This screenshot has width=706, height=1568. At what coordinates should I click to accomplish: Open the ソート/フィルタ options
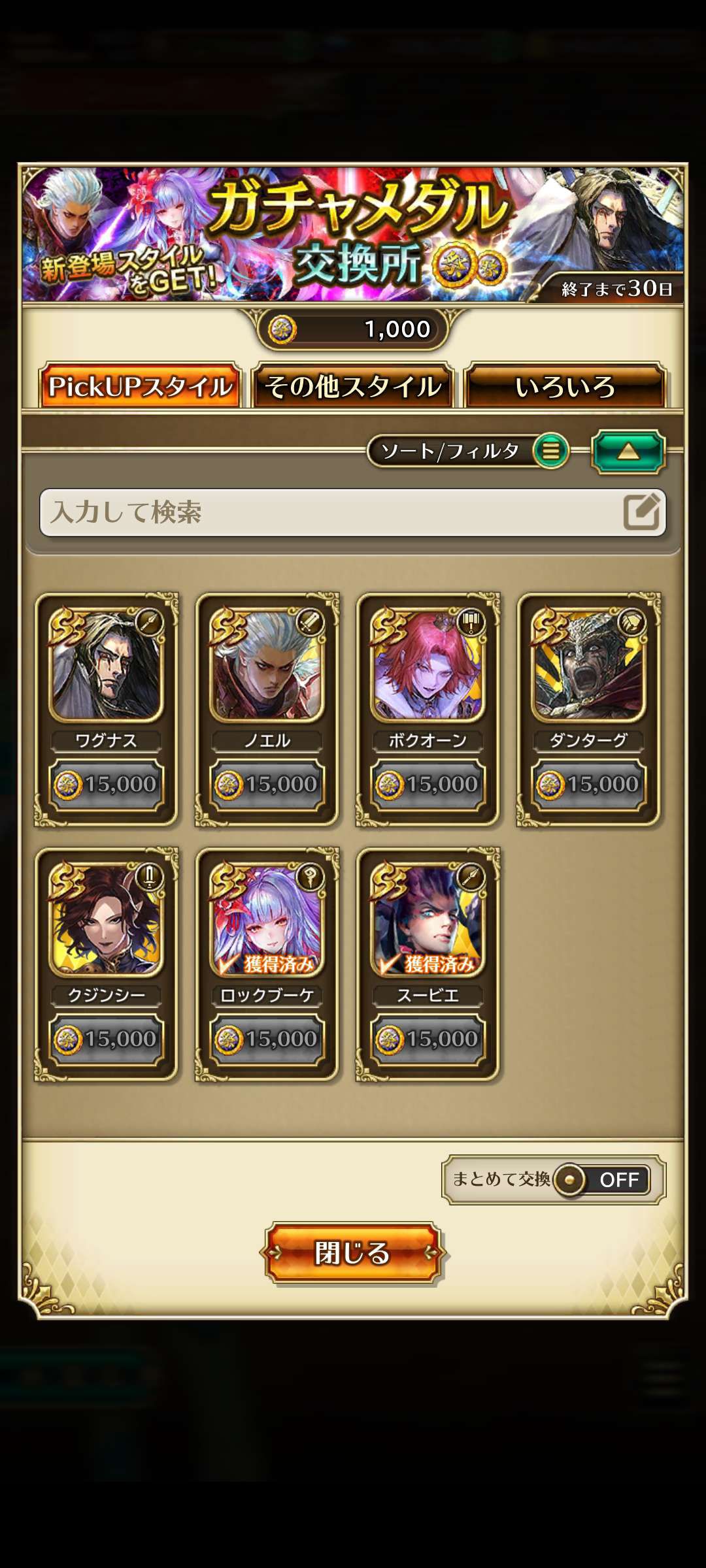click(468, 451)
